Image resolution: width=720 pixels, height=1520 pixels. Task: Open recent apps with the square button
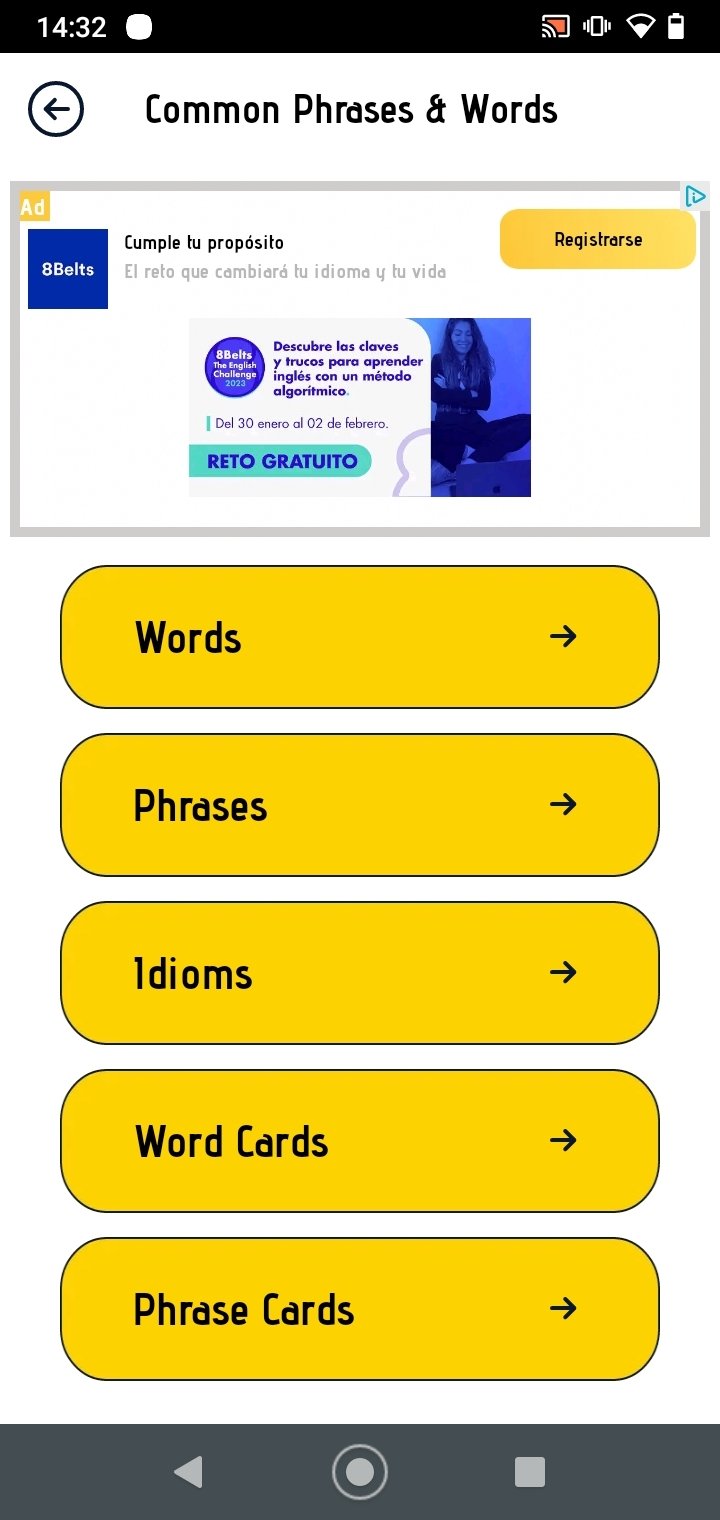[529, 1472]
